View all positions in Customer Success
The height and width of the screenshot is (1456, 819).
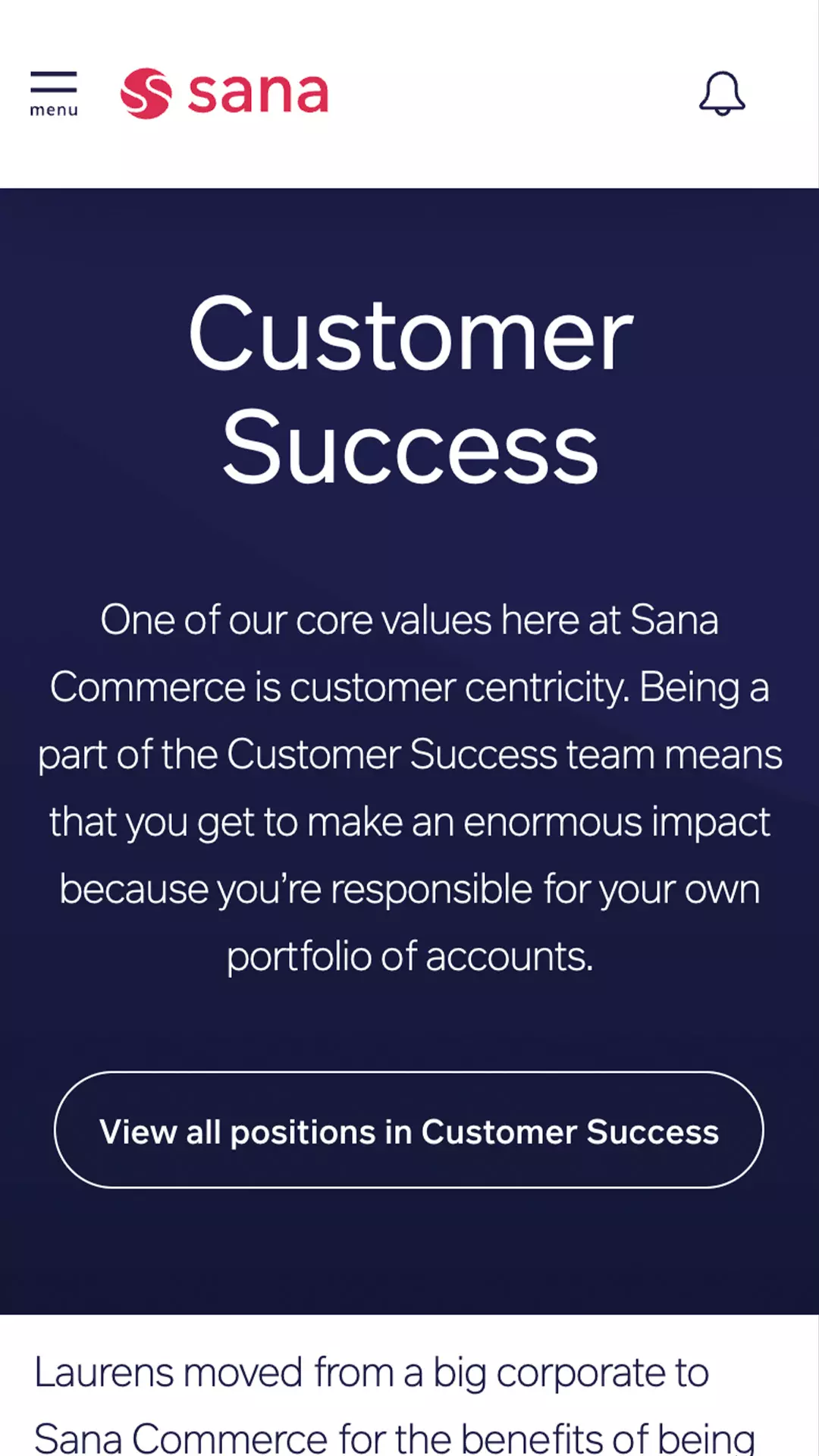(x=409, y=1130)
